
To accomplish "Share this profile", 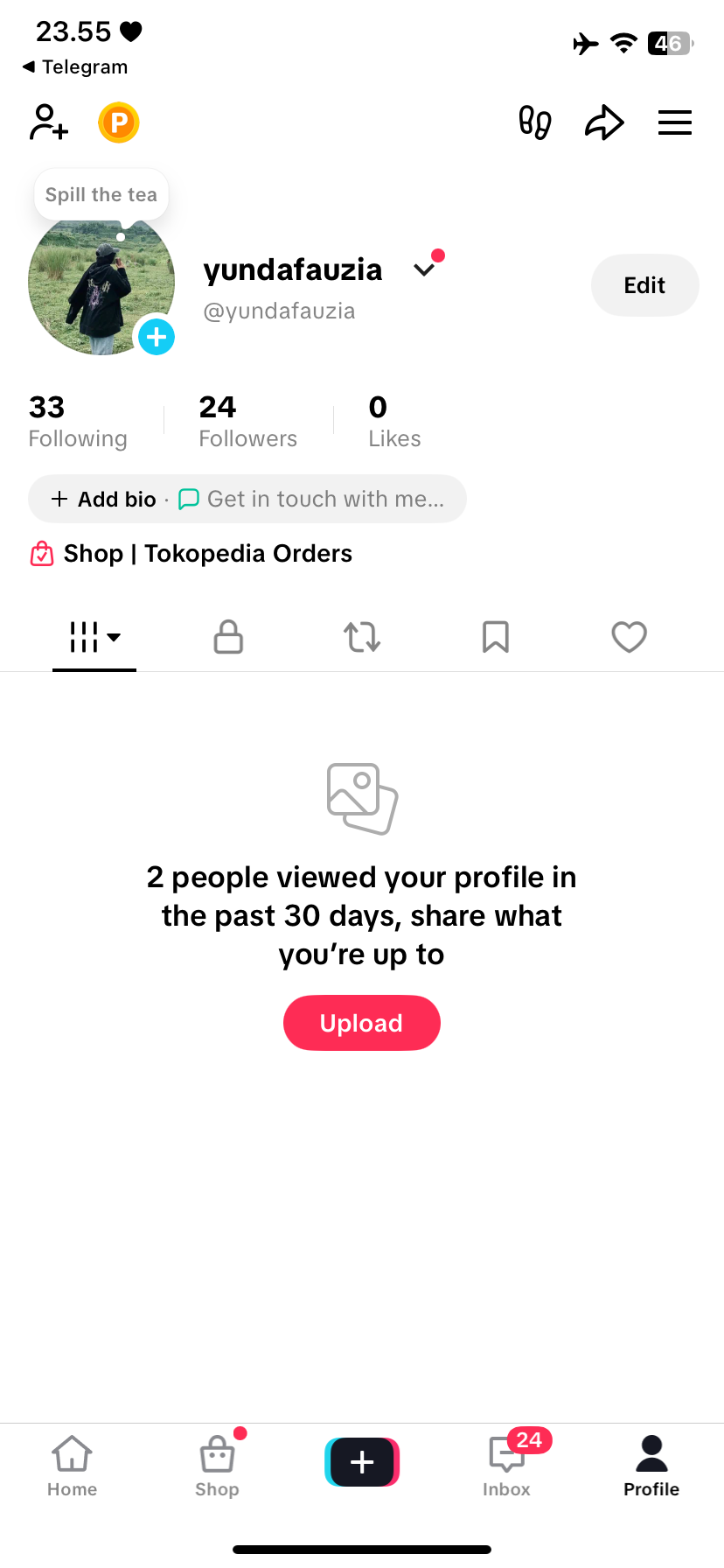I will tap(604, 122).
